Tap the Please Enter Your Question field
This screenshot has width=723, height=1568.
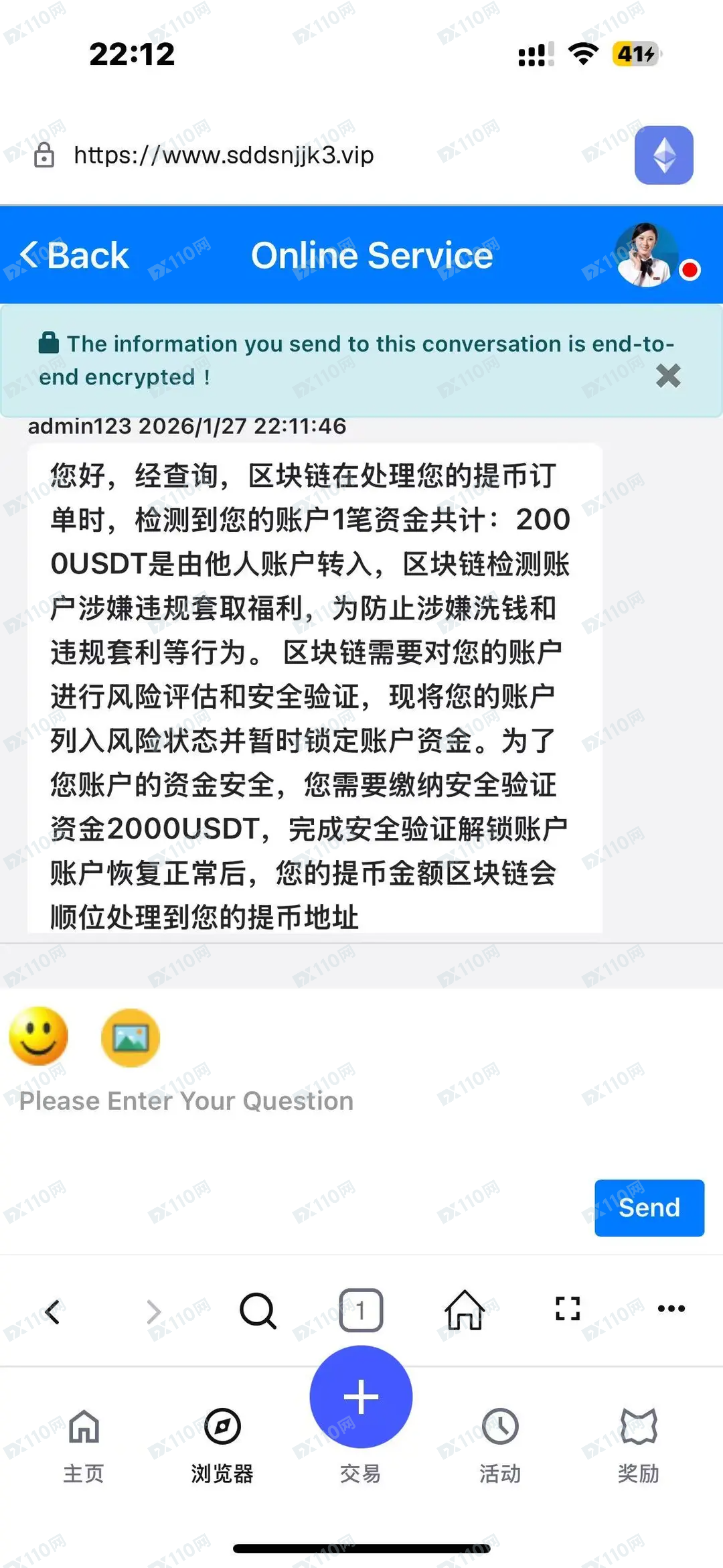(185, 1100)
